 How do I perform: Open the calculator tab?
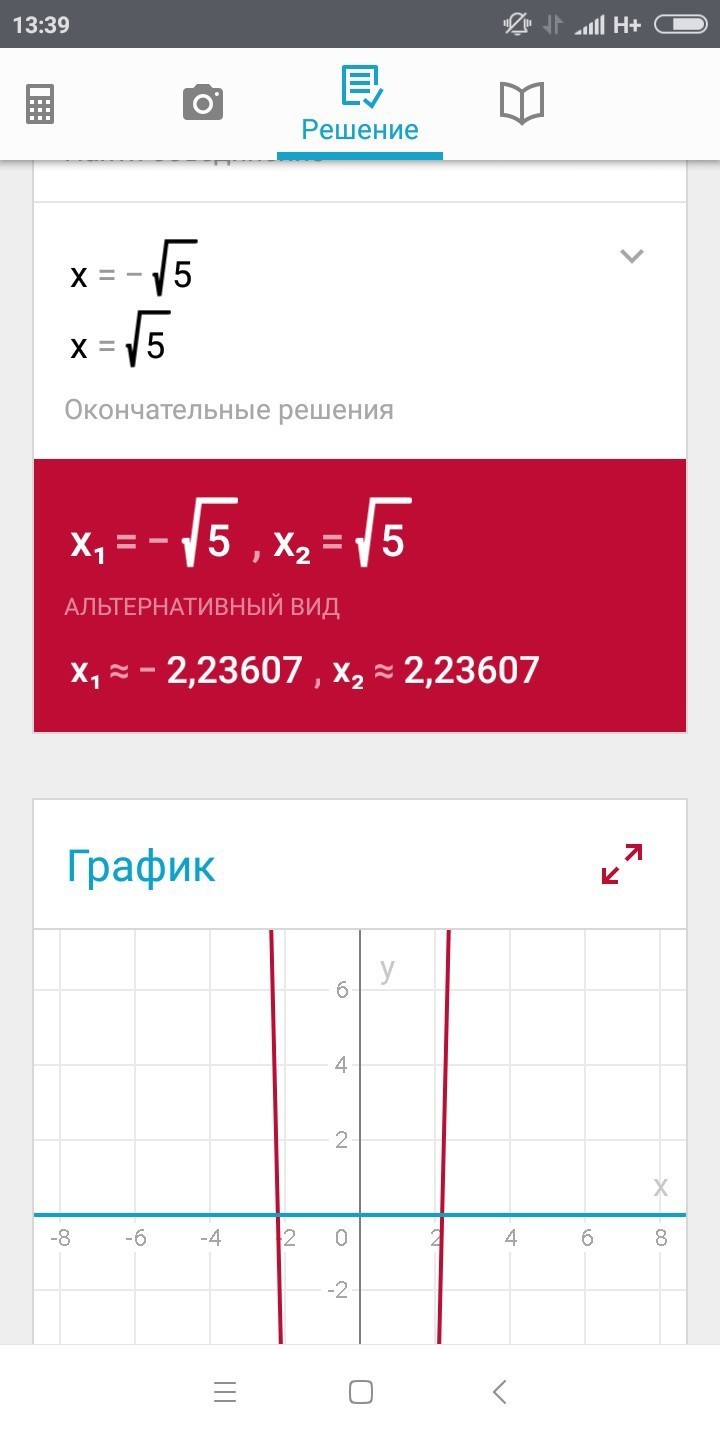point(40,103)
